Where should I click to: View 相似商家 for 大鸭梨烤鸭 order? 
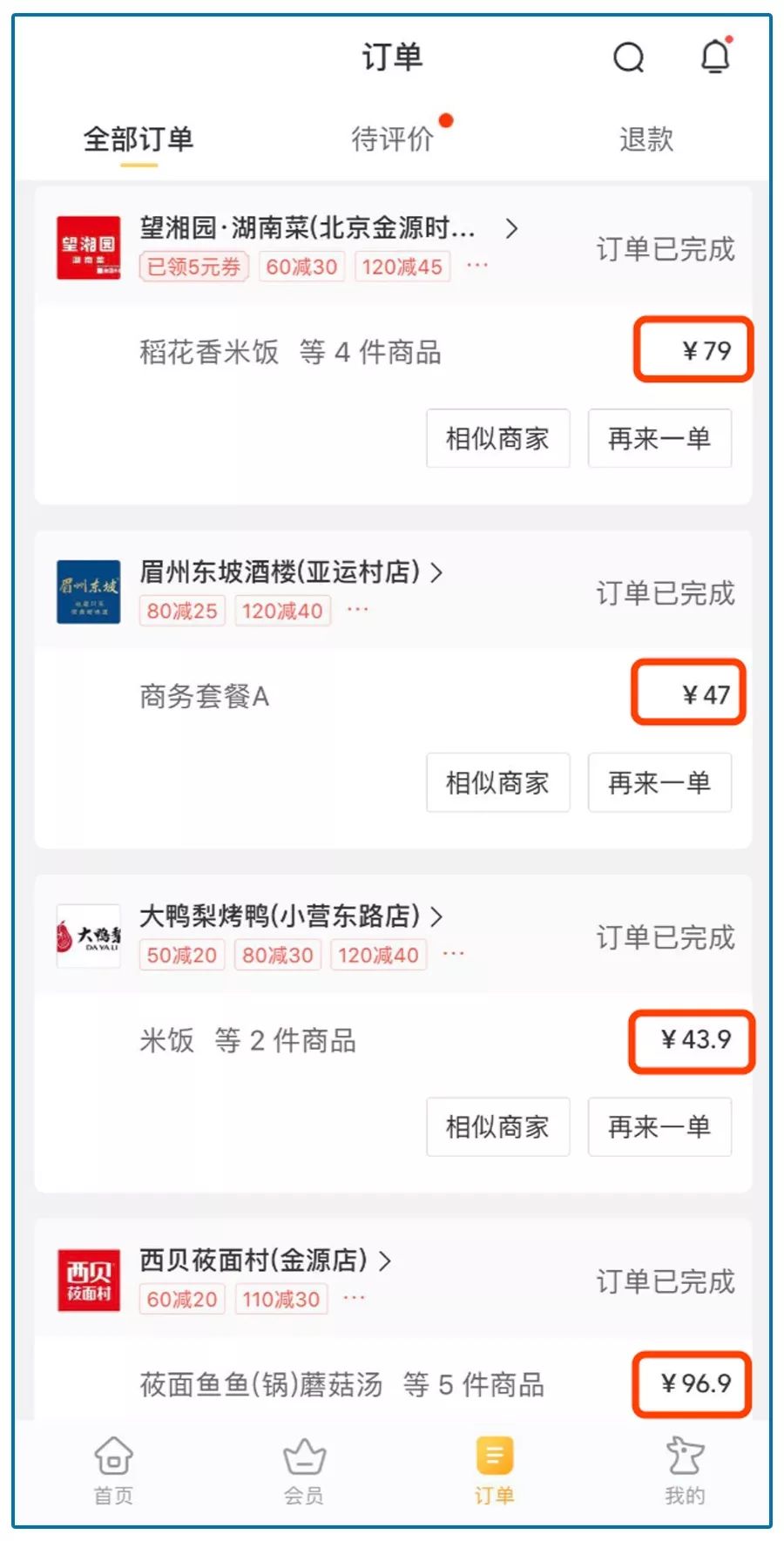[497, 1126]
